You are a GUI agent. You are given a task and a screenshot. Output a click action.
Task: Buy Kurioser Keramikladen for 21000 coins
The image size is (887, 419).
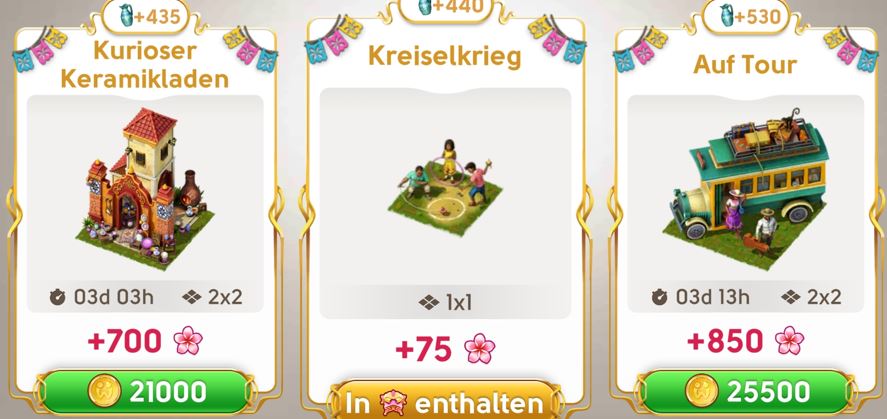[145, 391]
